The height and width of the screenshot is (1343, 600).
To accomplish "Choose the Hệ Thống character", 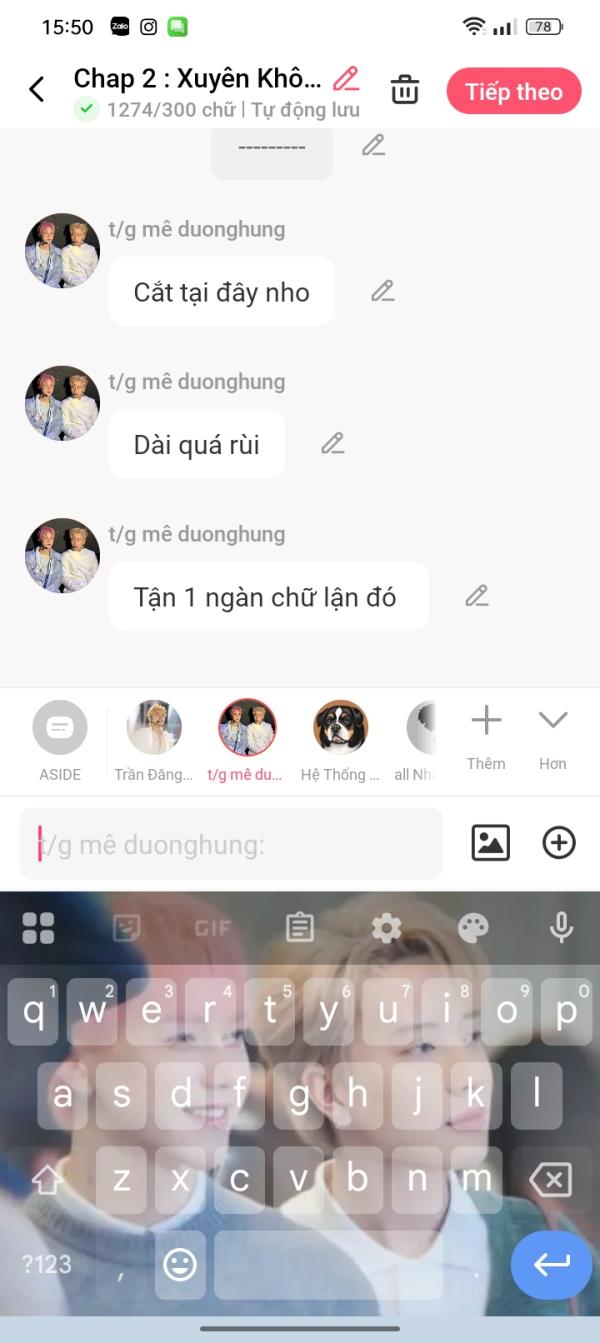I will click(341, 728).
